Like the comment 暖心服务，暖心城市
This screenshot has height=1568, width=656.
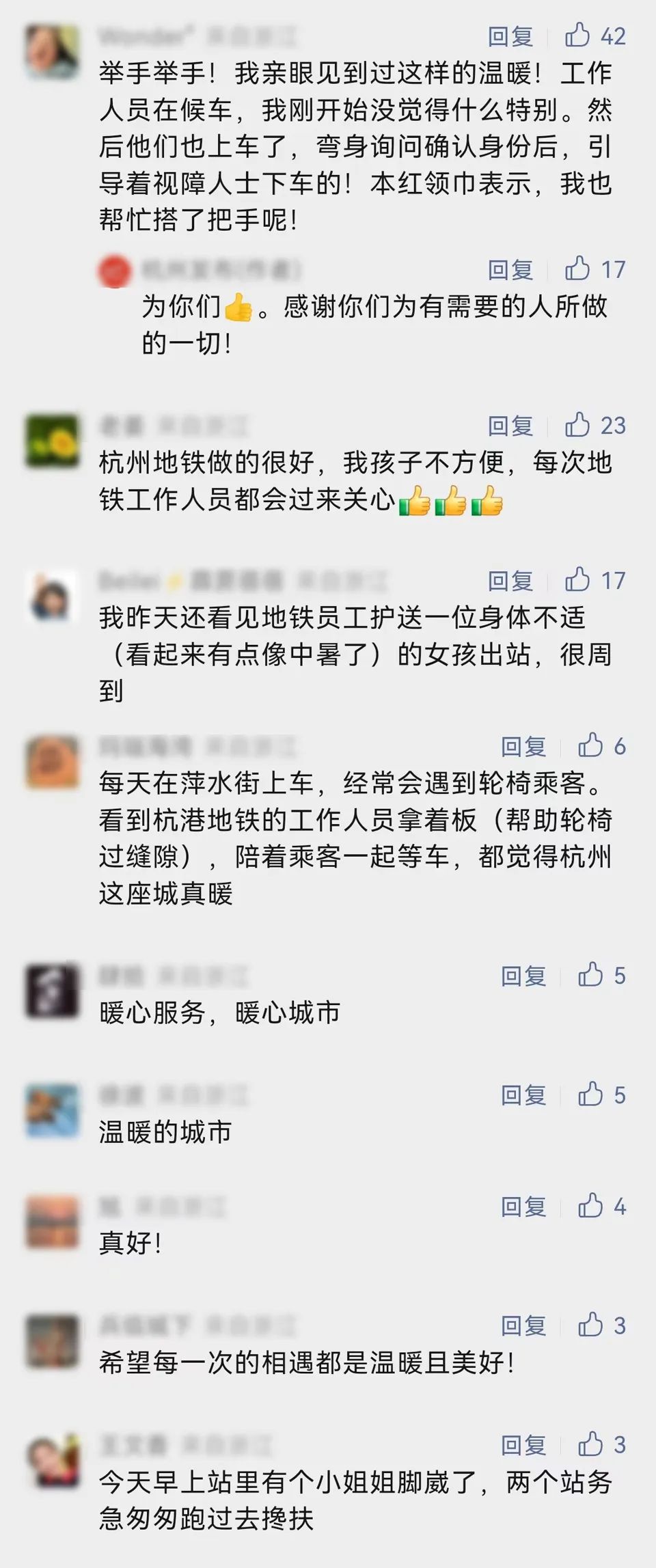point(590,975)
